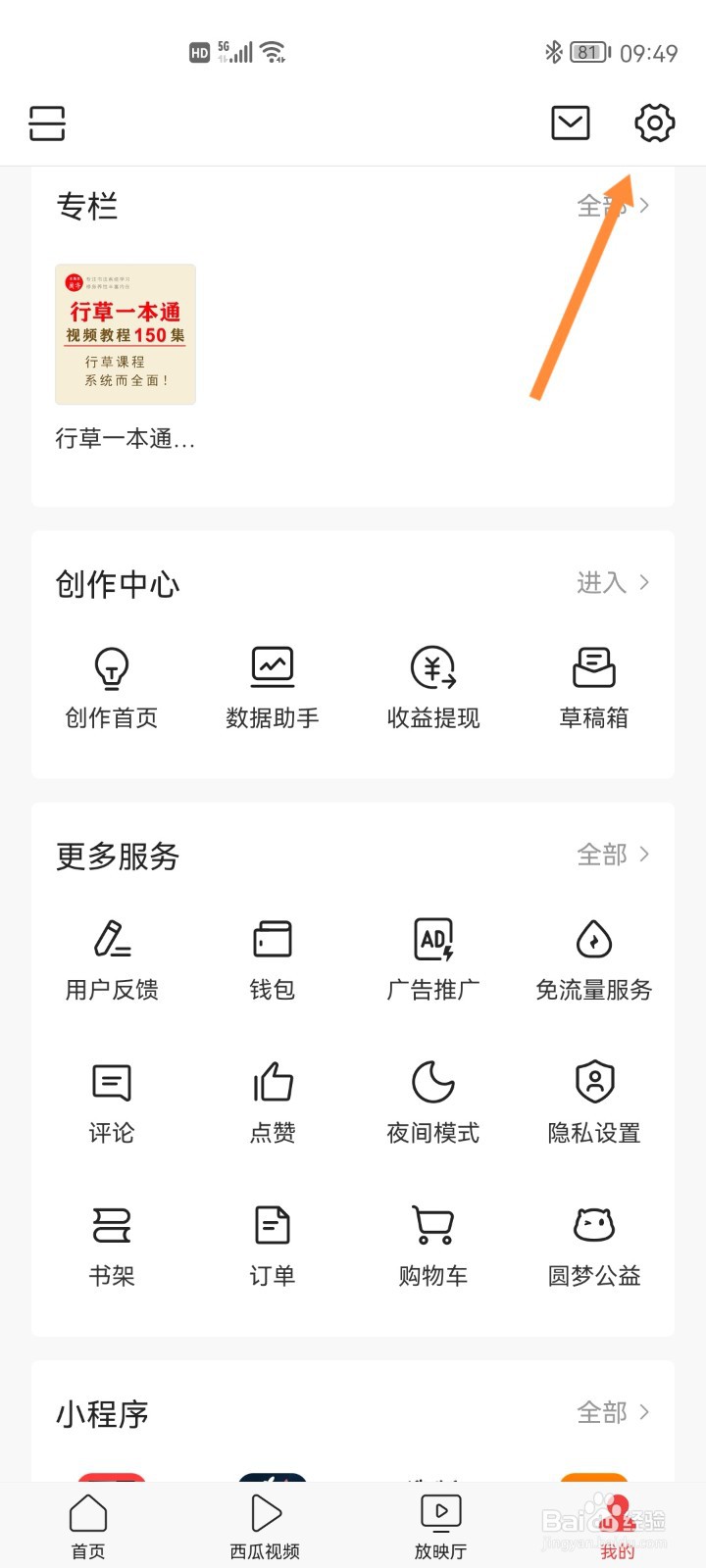Switch to the 放映厅 tab
Viewport: 706px width, 1568px height.
441,1526
